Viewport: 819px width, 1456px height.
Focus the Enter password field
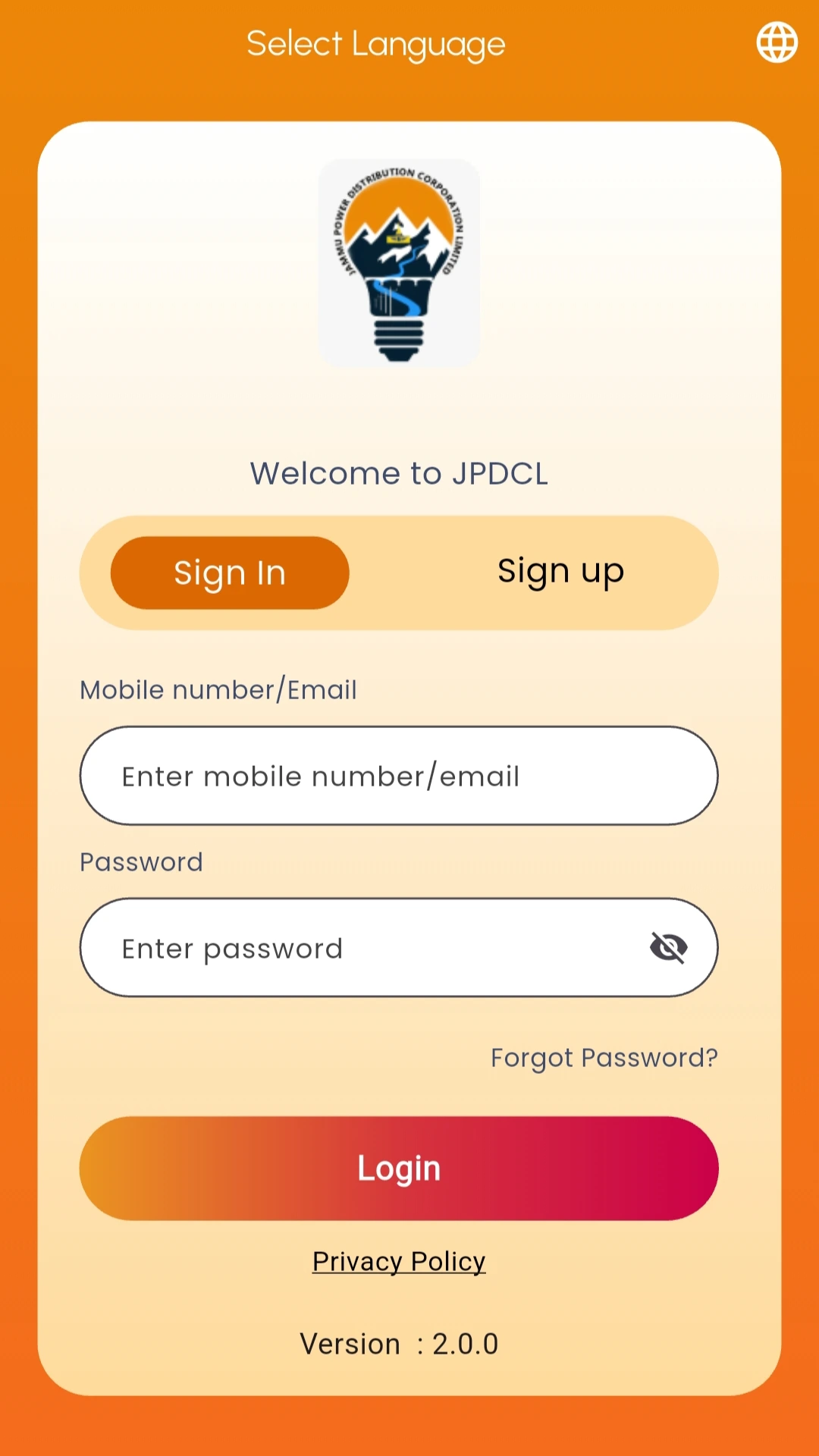341,947
